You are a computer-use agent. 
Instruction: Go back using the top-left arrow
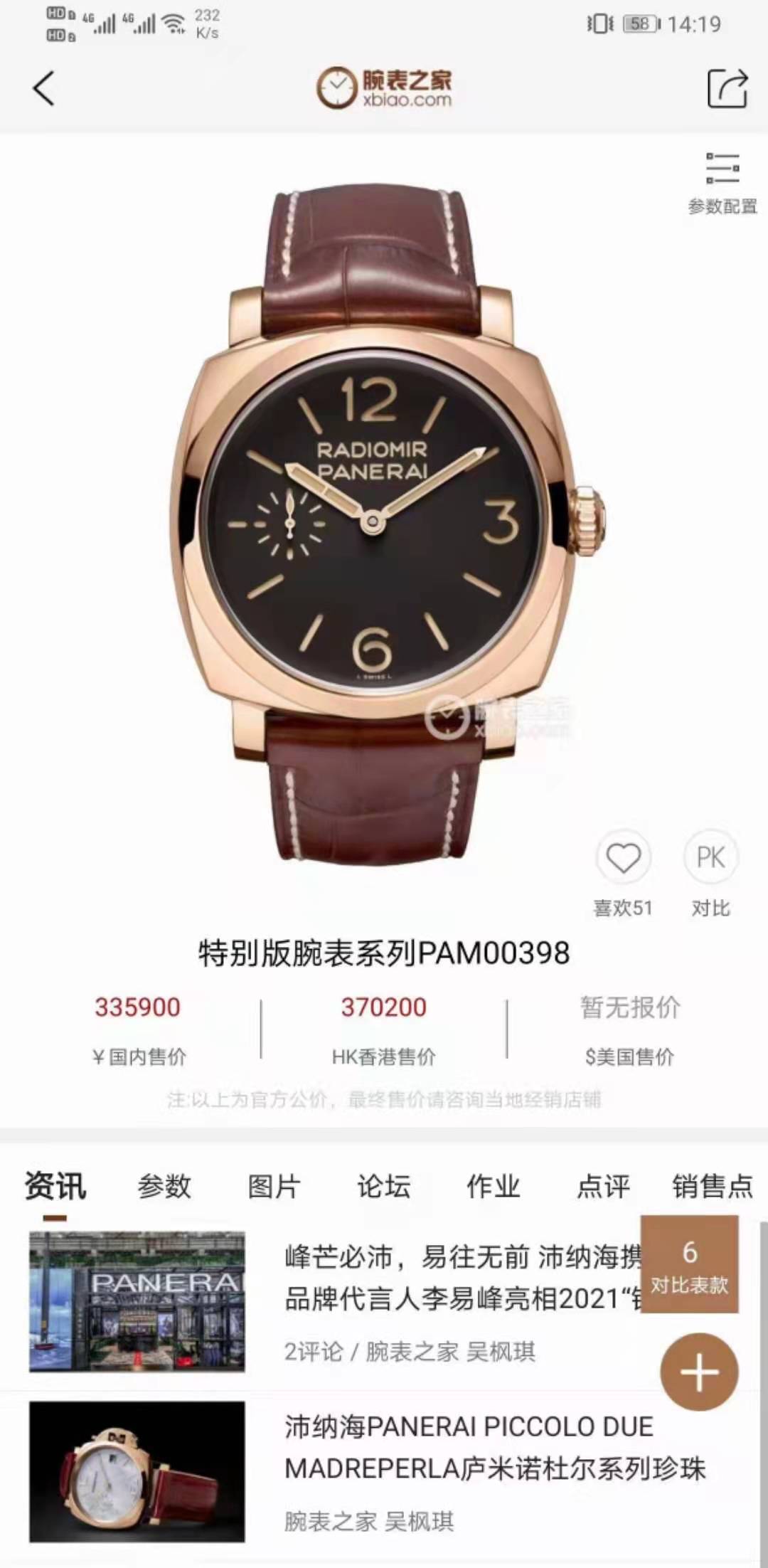tap(44, 89)
